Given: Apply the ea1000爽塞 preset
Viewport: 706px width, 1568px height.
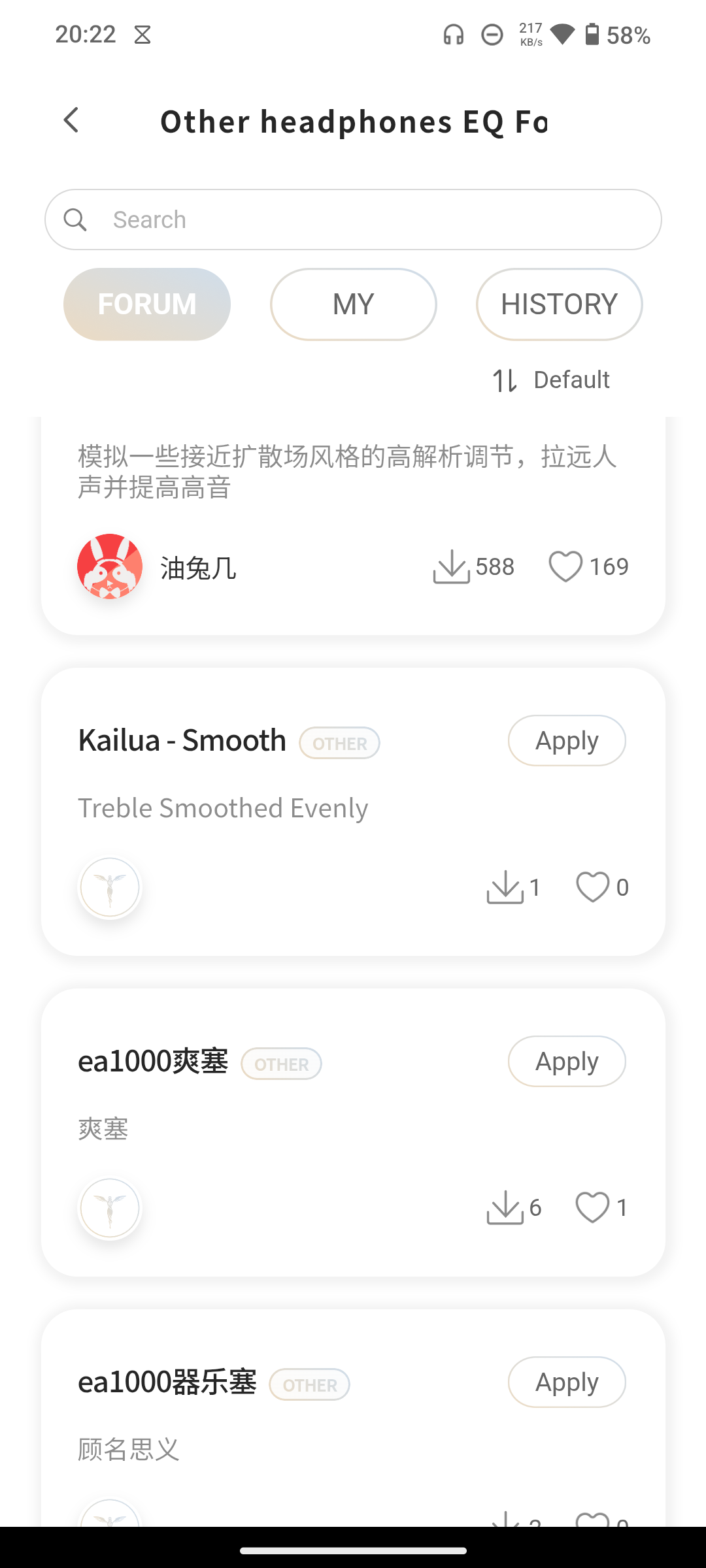Looking at the screenshot, I should (567, 1061).
